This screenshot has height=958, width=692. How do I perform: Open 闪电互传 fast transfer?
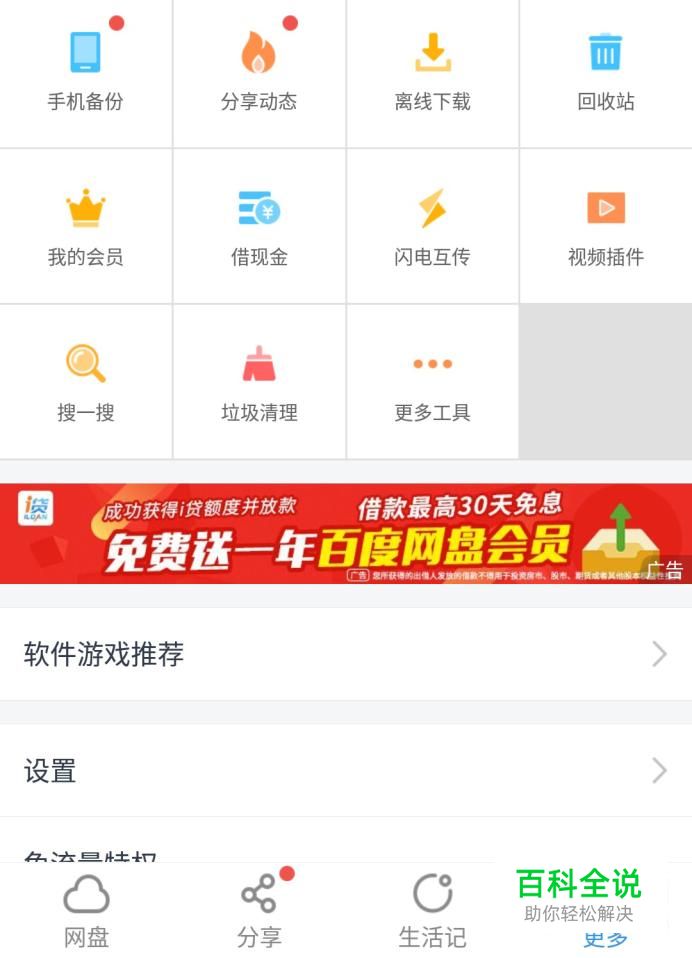click(x=432, y=227)
